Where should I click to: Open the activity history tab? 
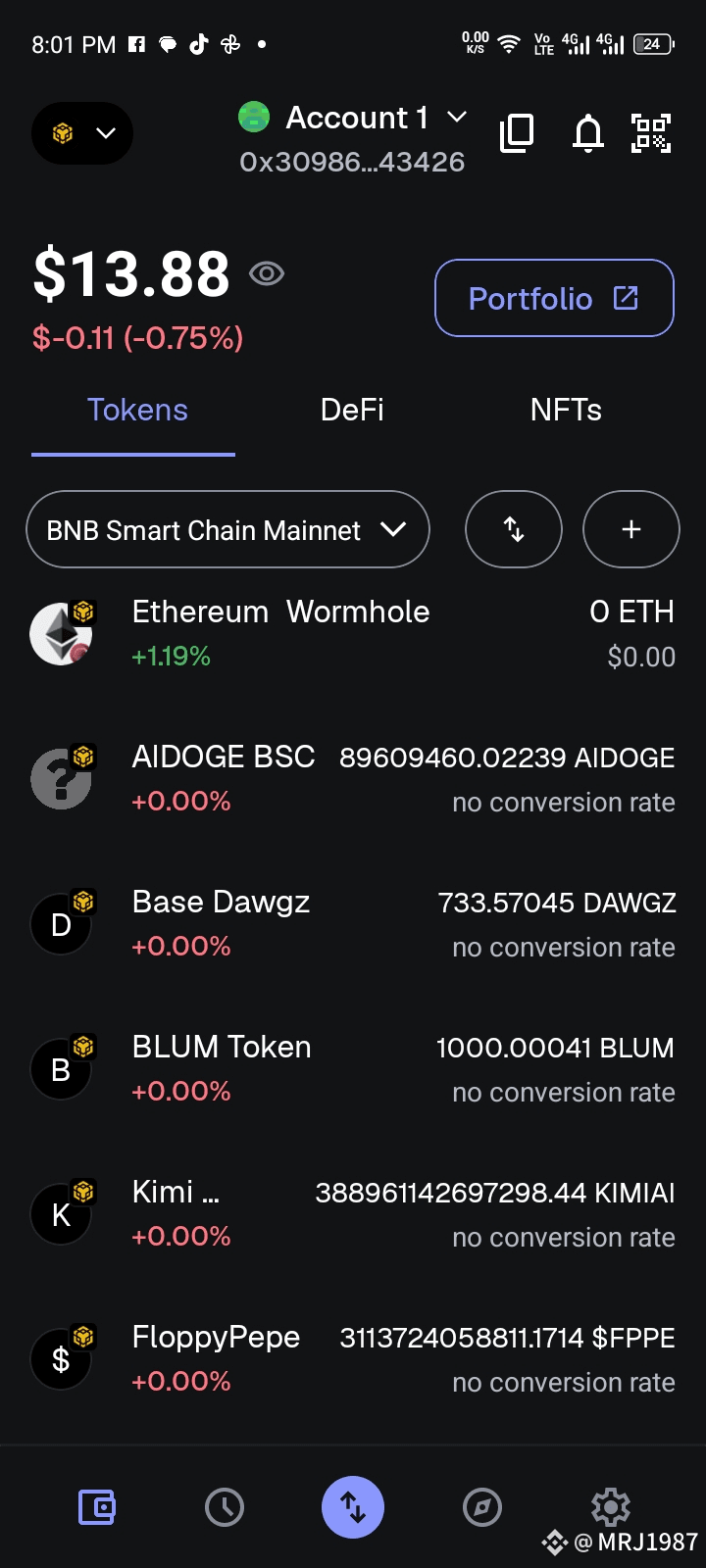(x=225, y=1507)
